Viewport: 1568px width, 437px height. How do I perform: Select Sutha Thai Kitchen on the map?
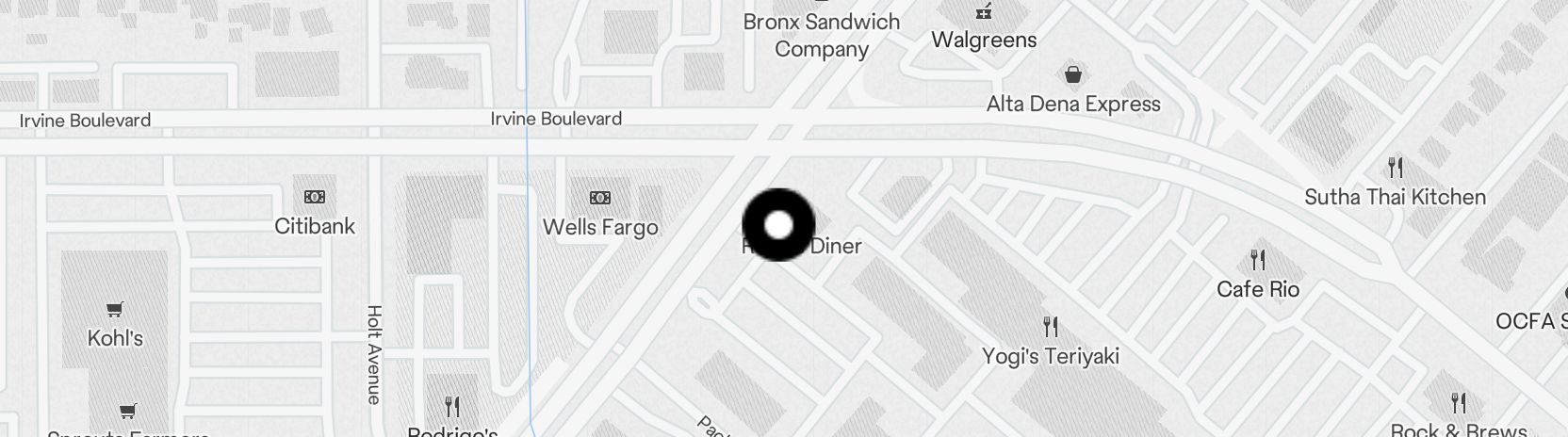[x=1396, y=169]
